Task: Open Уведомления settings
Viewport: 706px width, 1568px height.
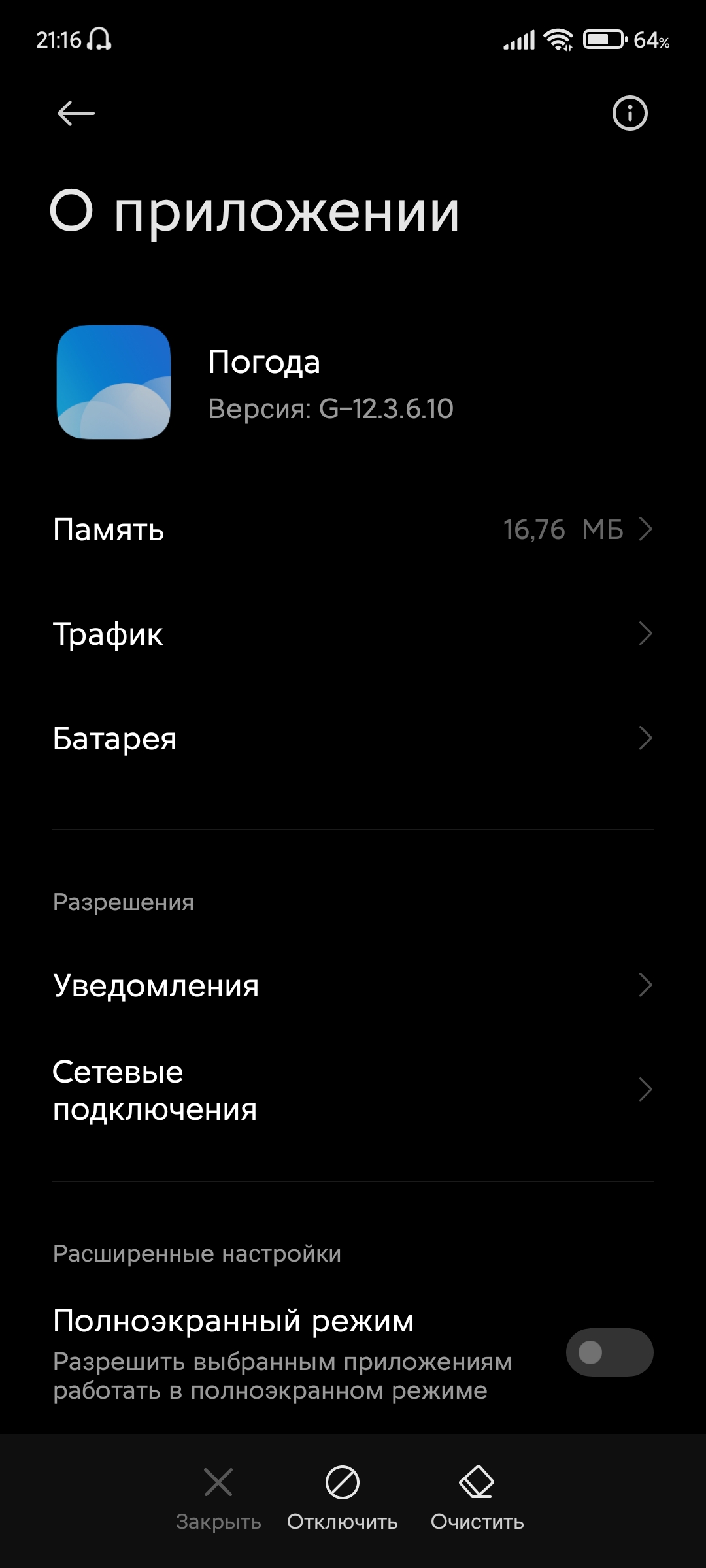Action: coord(353,985)
